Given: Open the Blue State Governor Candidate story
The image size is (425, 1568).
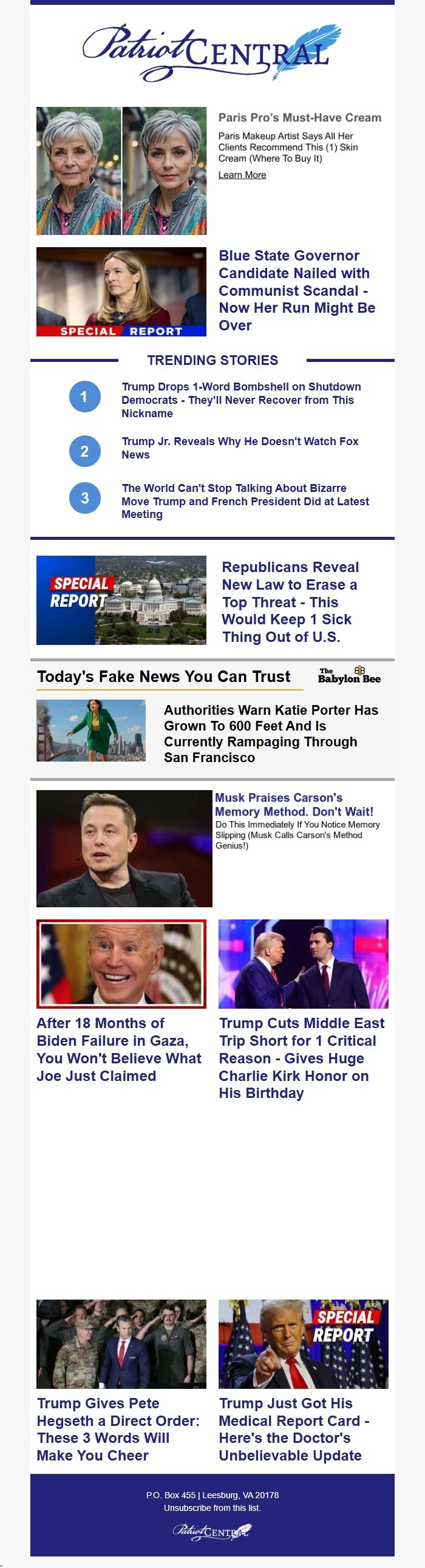Looking at the screenshot, I should pos(296,290).
